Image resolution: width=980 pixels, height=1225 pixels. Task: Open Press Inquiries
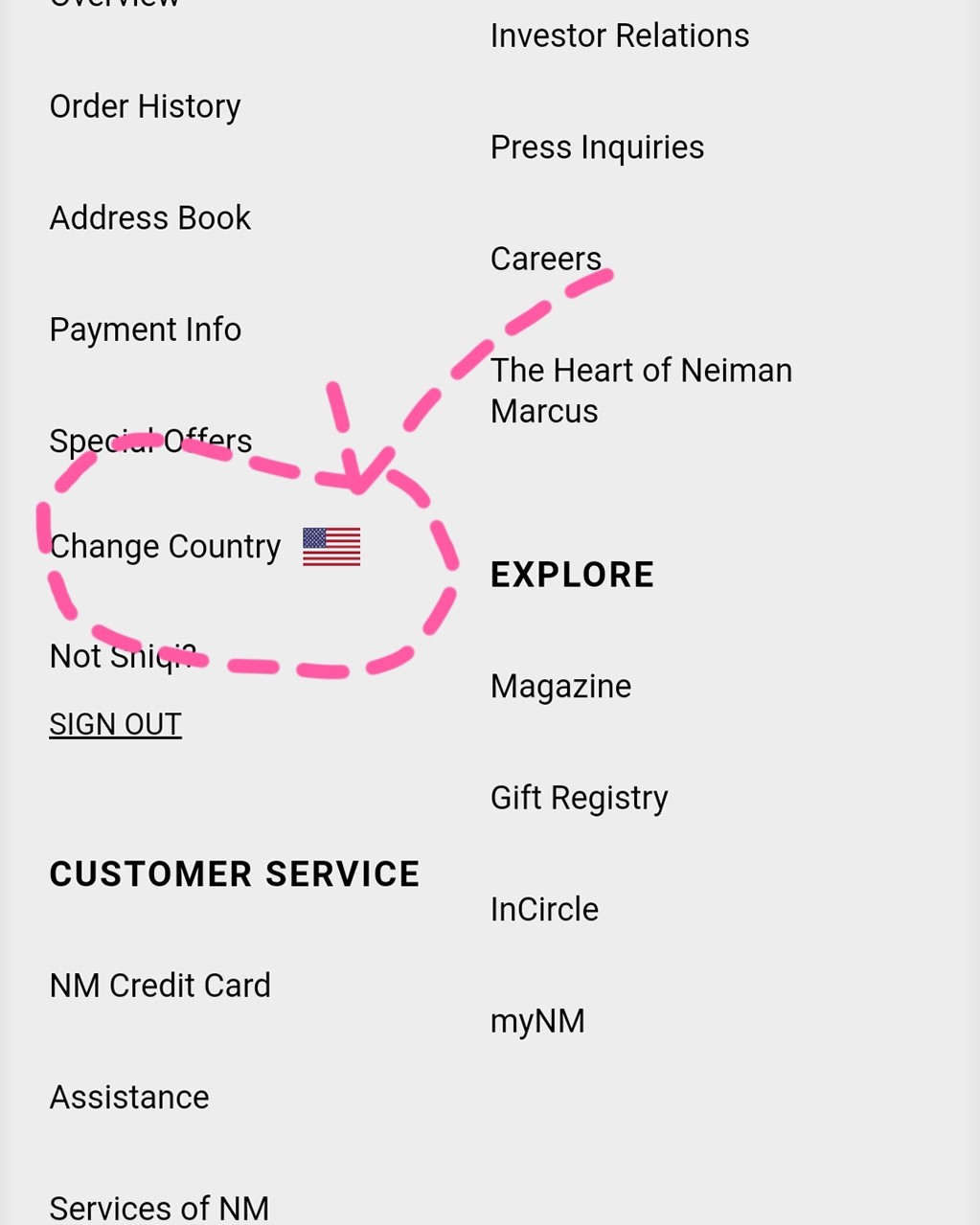tap(597, 147)
